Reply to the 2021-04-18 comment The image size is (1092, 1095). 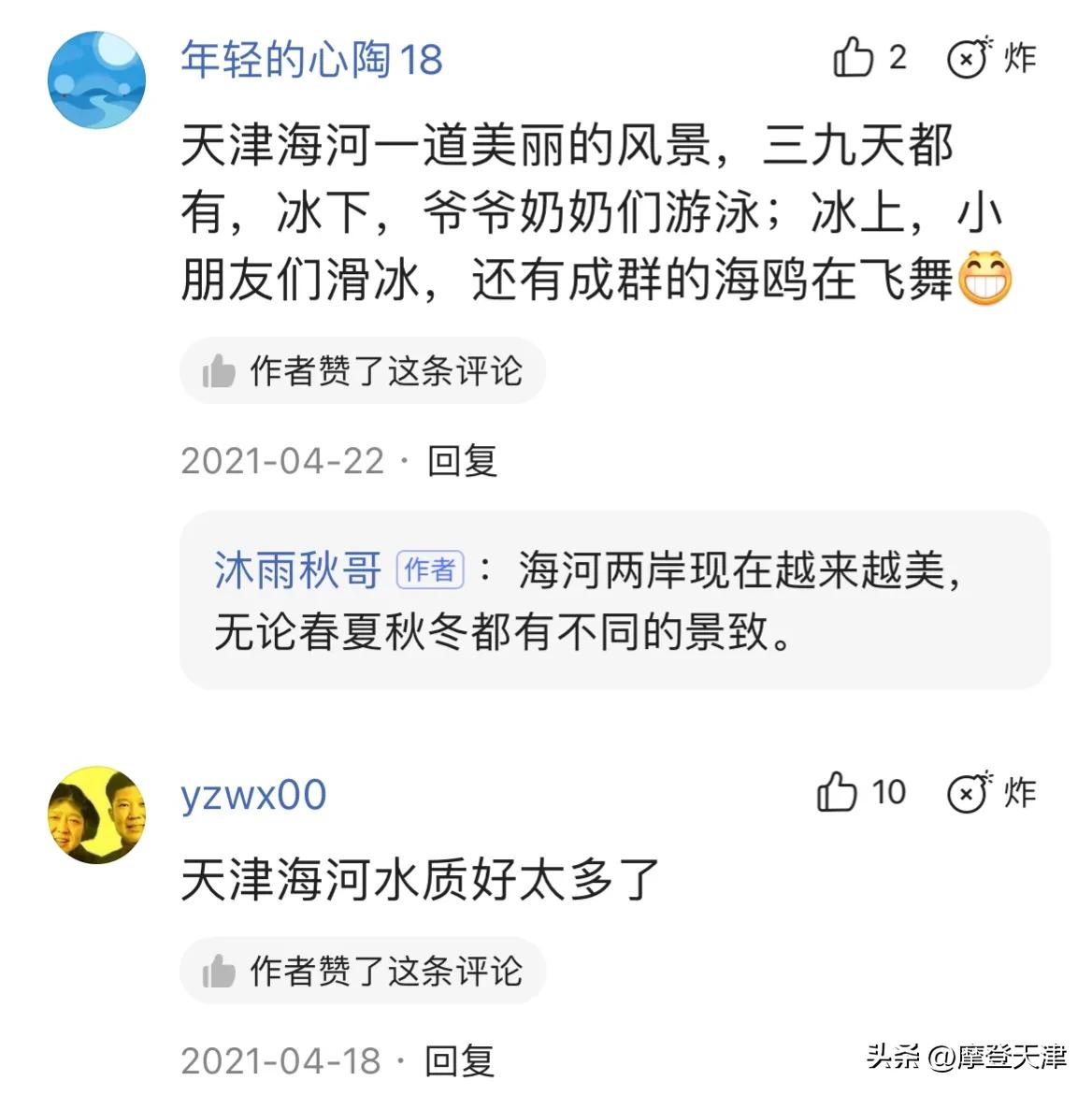(x=459, y=1061)
